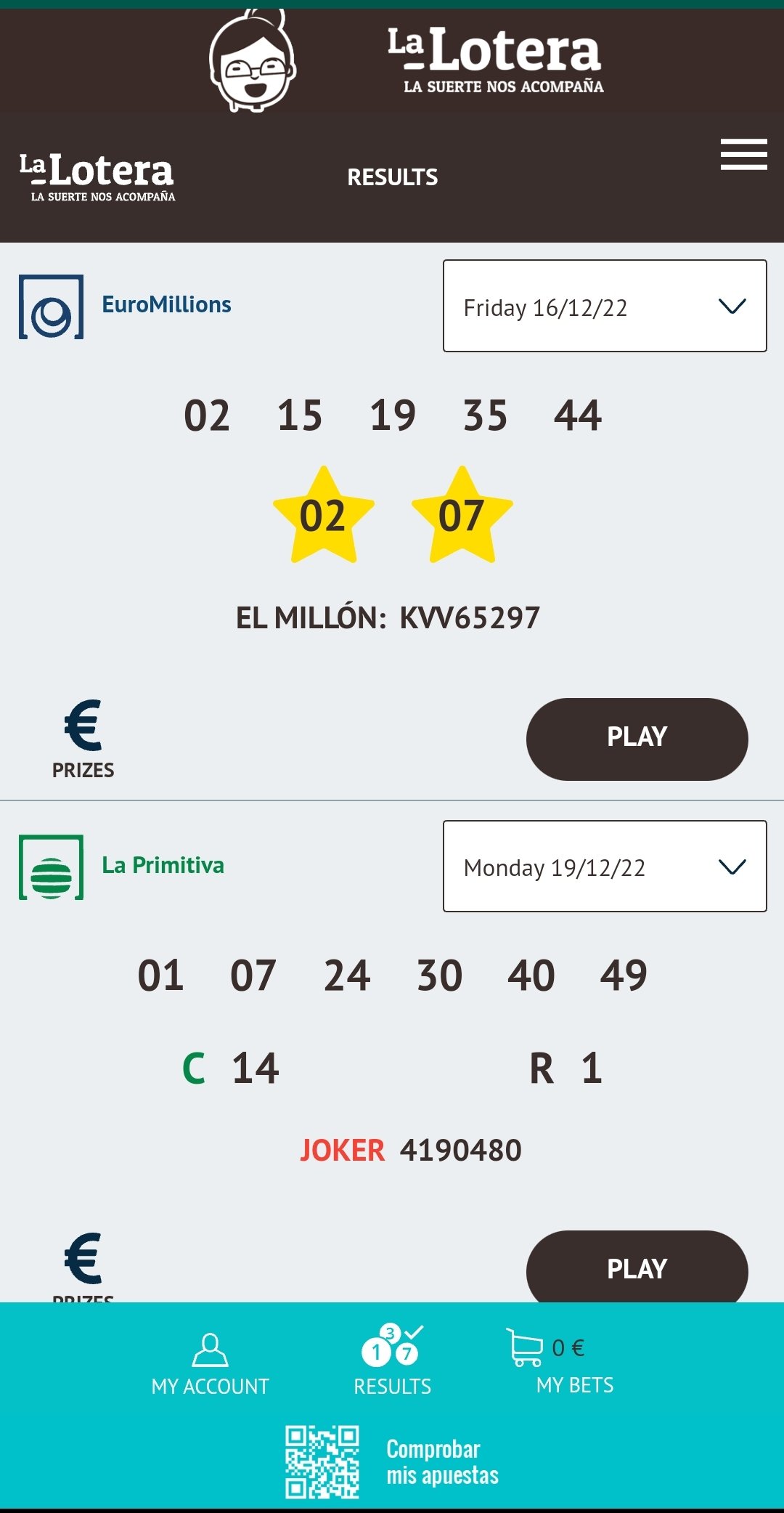Screen dimensions: 784x1513
Task: Open the hamburger menu
Action: (743, 155)
